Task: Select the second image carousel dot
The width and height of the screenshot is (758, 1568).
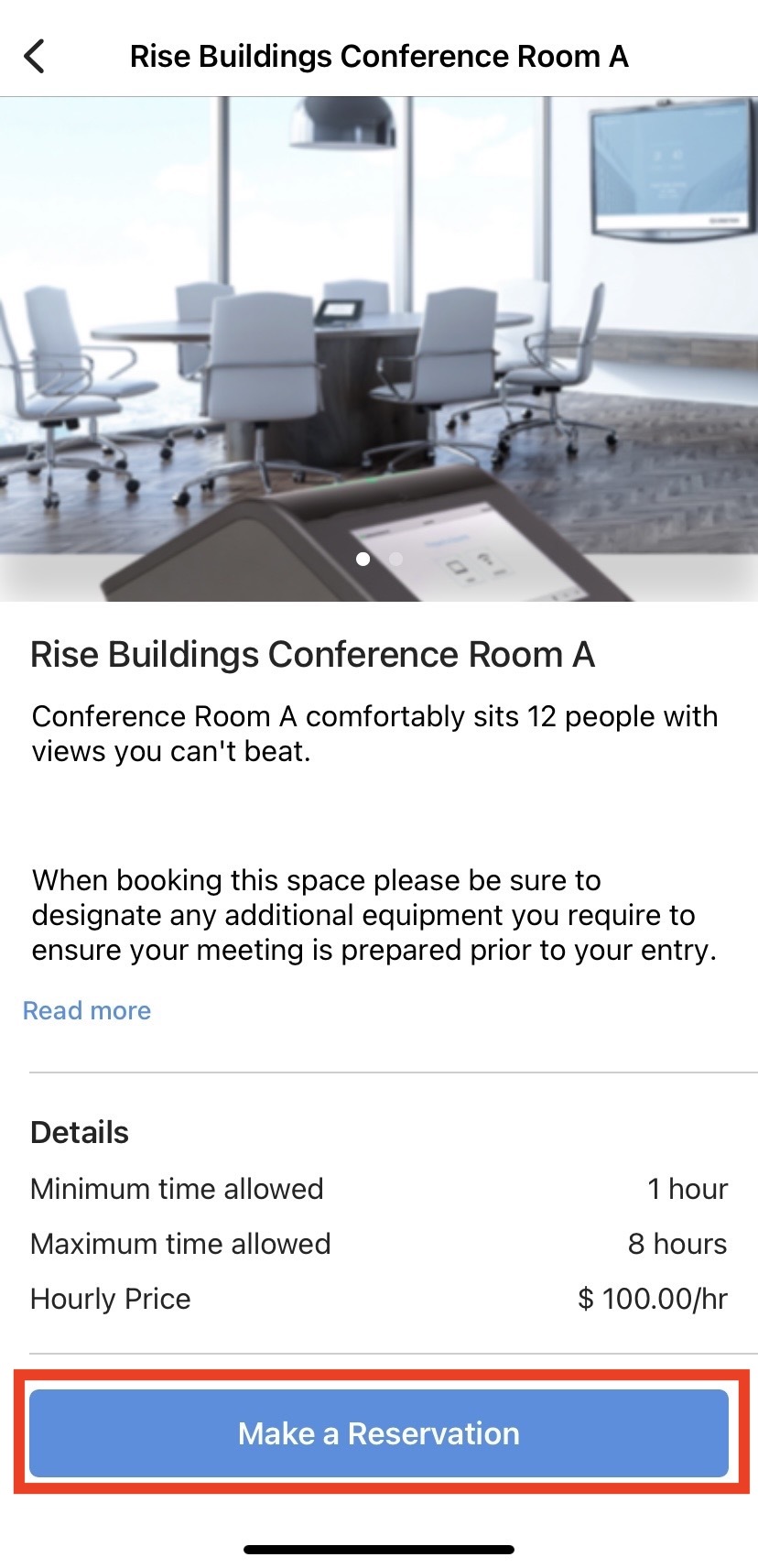Action: tap(395, 558)
